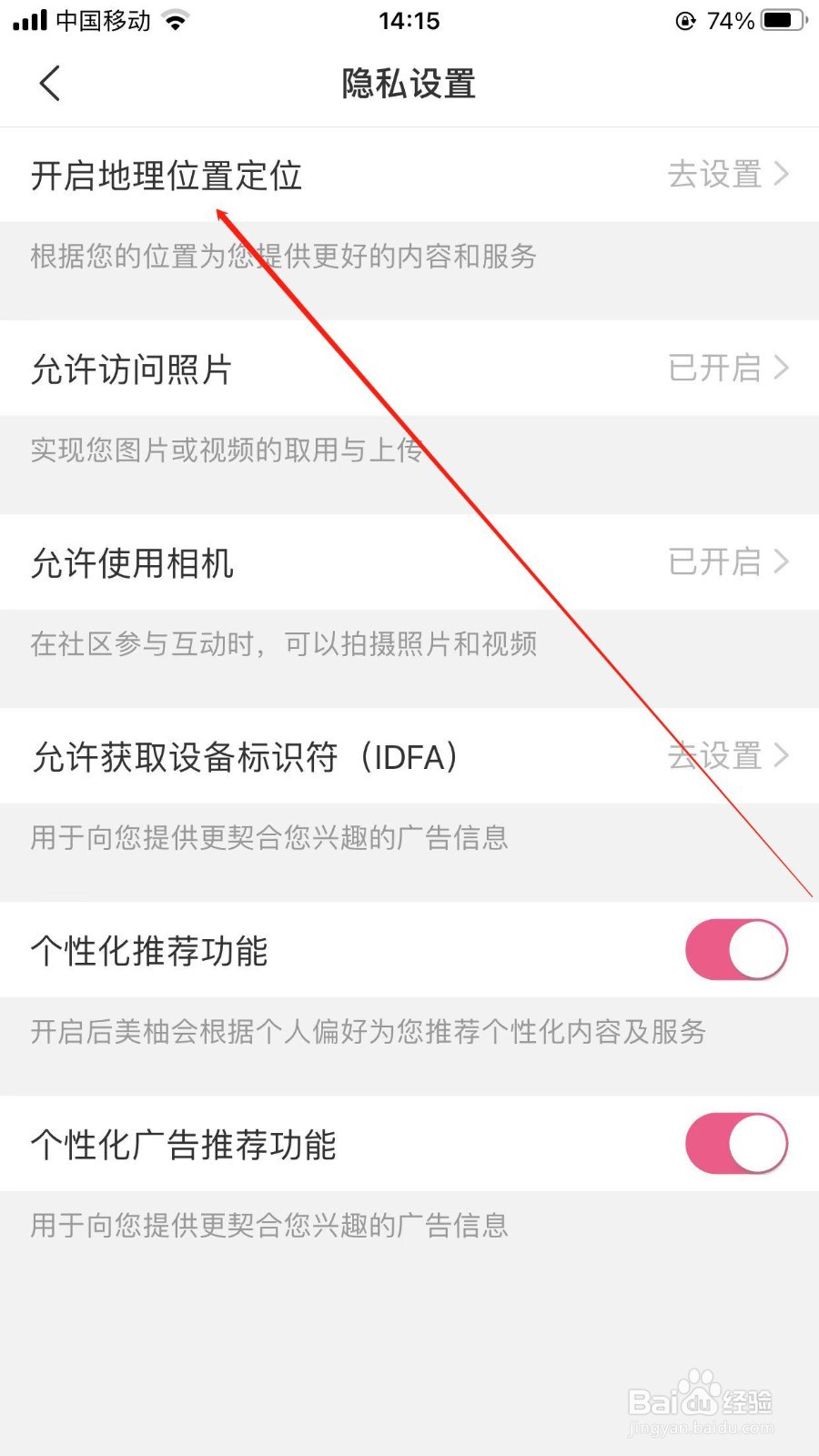Tap the chevron beside 允许使用相机

pyautogui.click(x=781, y=561)
